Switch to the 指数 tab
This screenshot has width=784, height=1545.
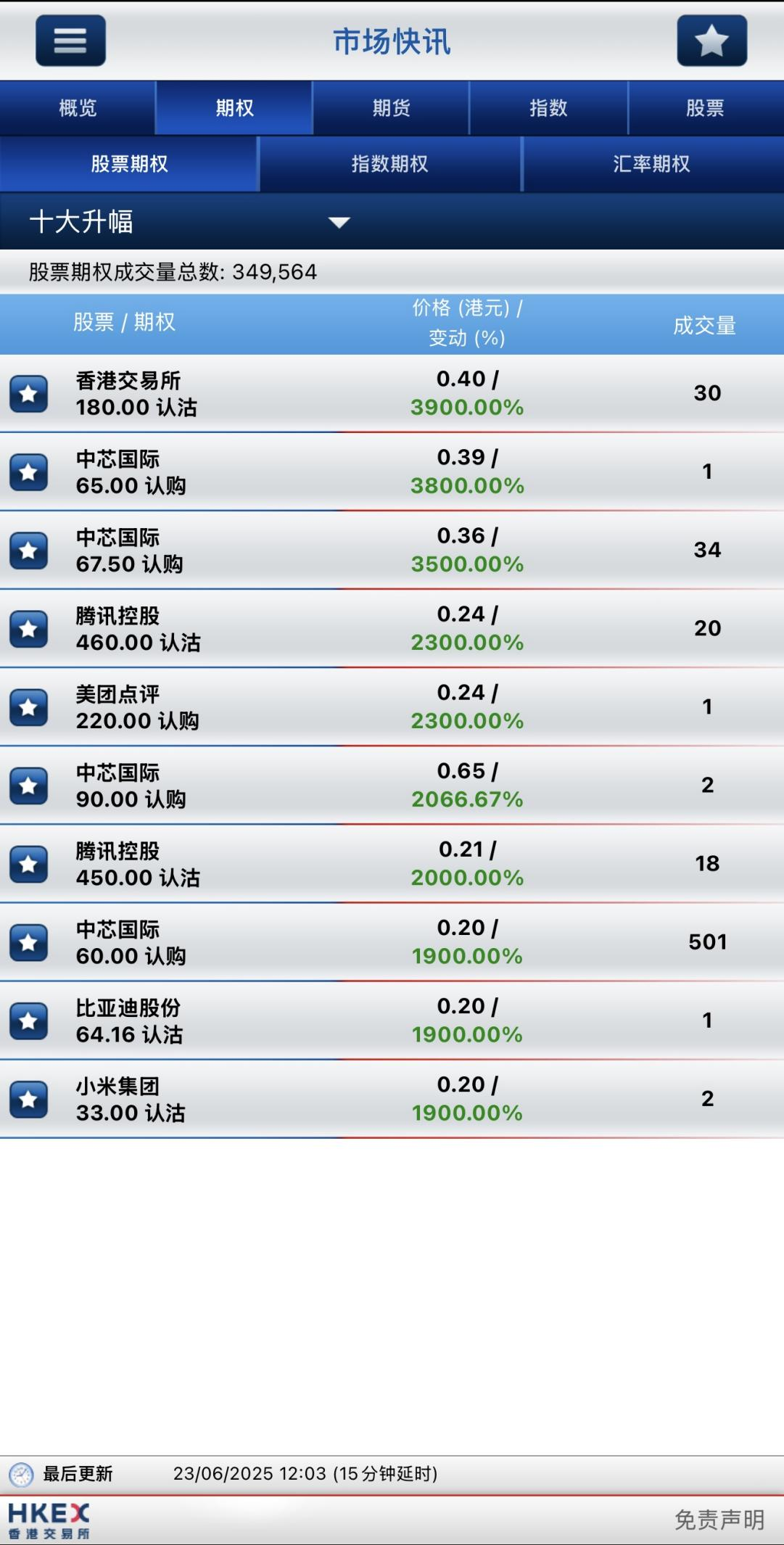pyautogui.click(x=548, y=108)
